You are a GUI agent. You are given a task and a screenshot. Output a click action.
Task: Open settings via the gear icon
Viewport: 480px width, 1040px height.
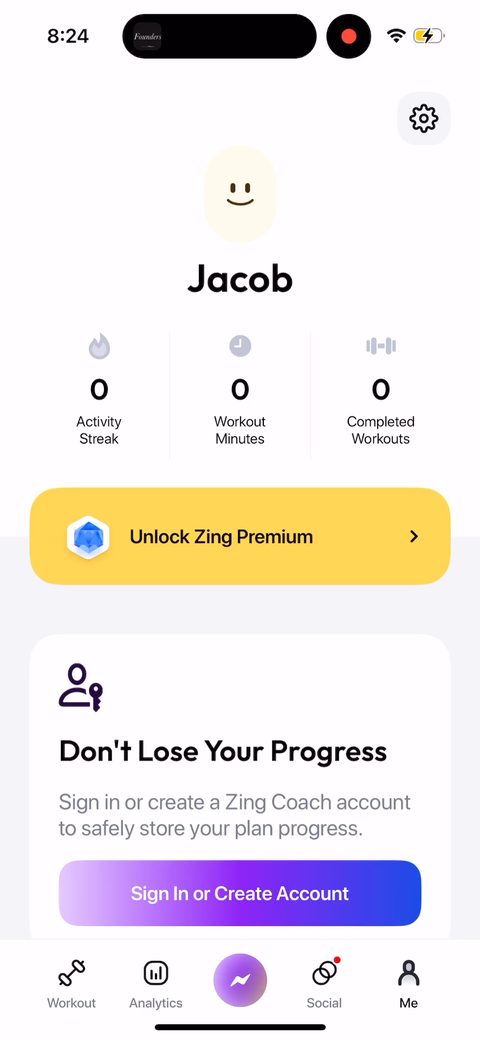[x=424, y=118]
